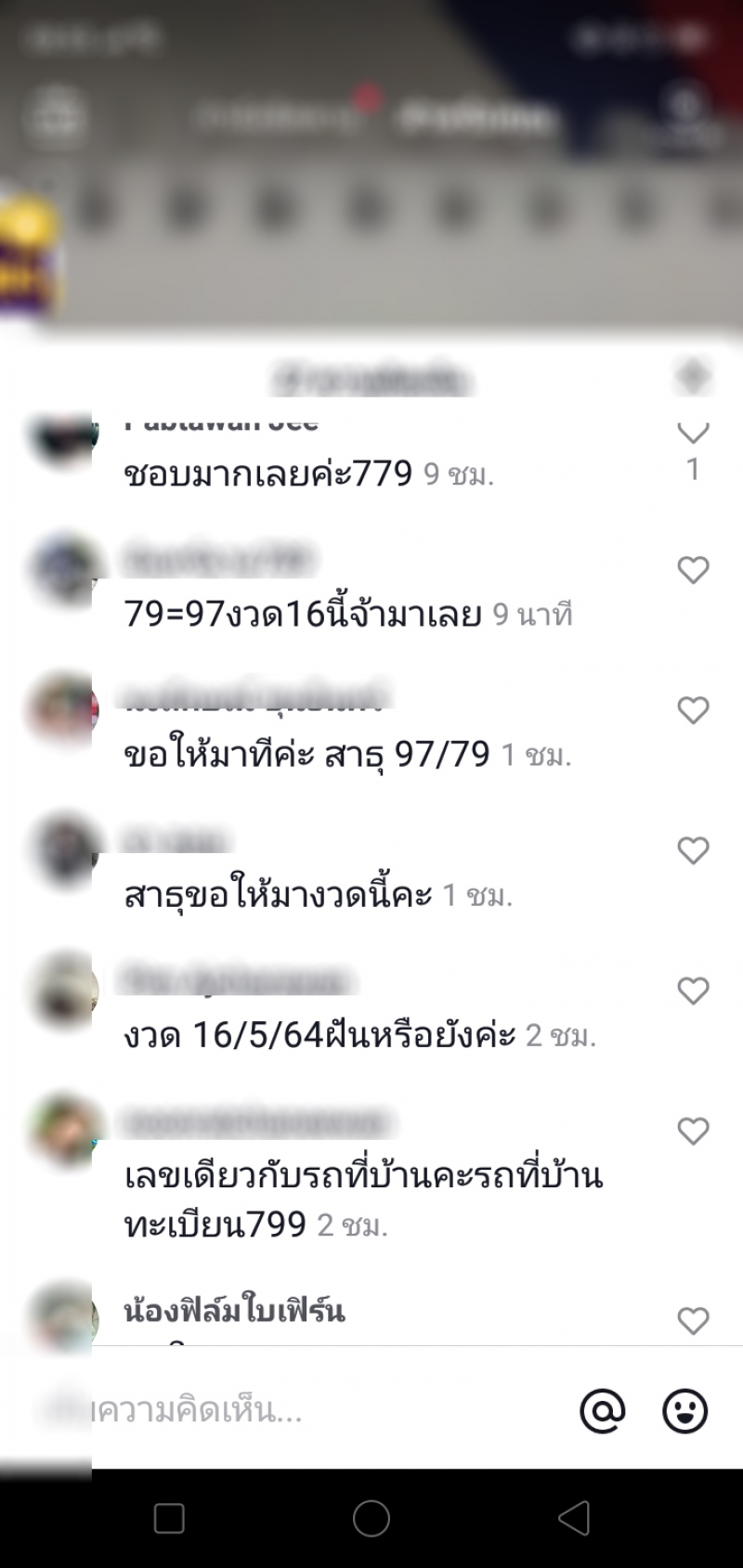Viewport: 743px width, 1568px height.
Task: Like the comment mentioning ทะเบียน799
Action: pos(693,1131)
